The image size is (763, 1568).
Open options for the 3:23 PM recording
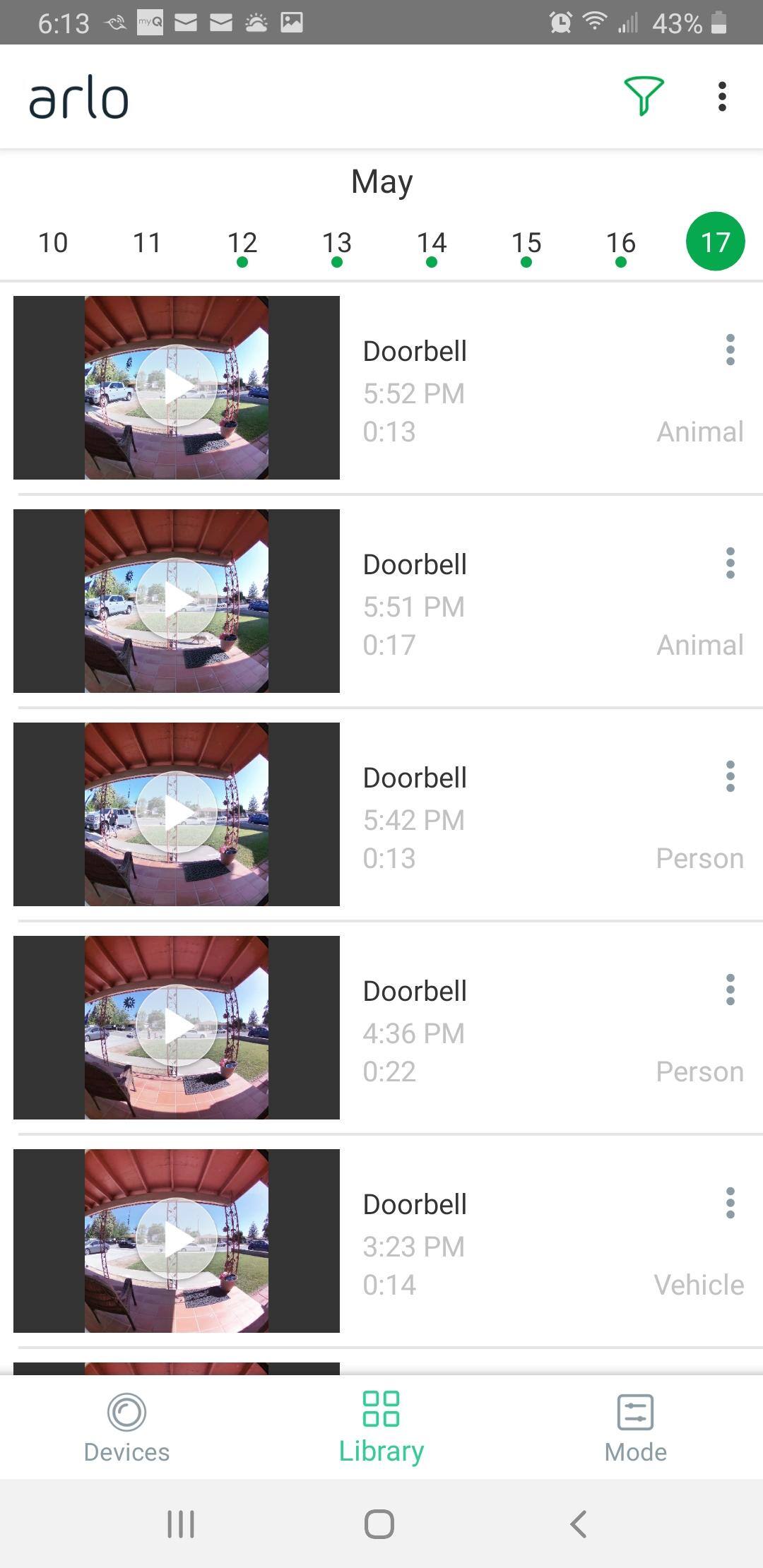click(x=730, y=1204)
